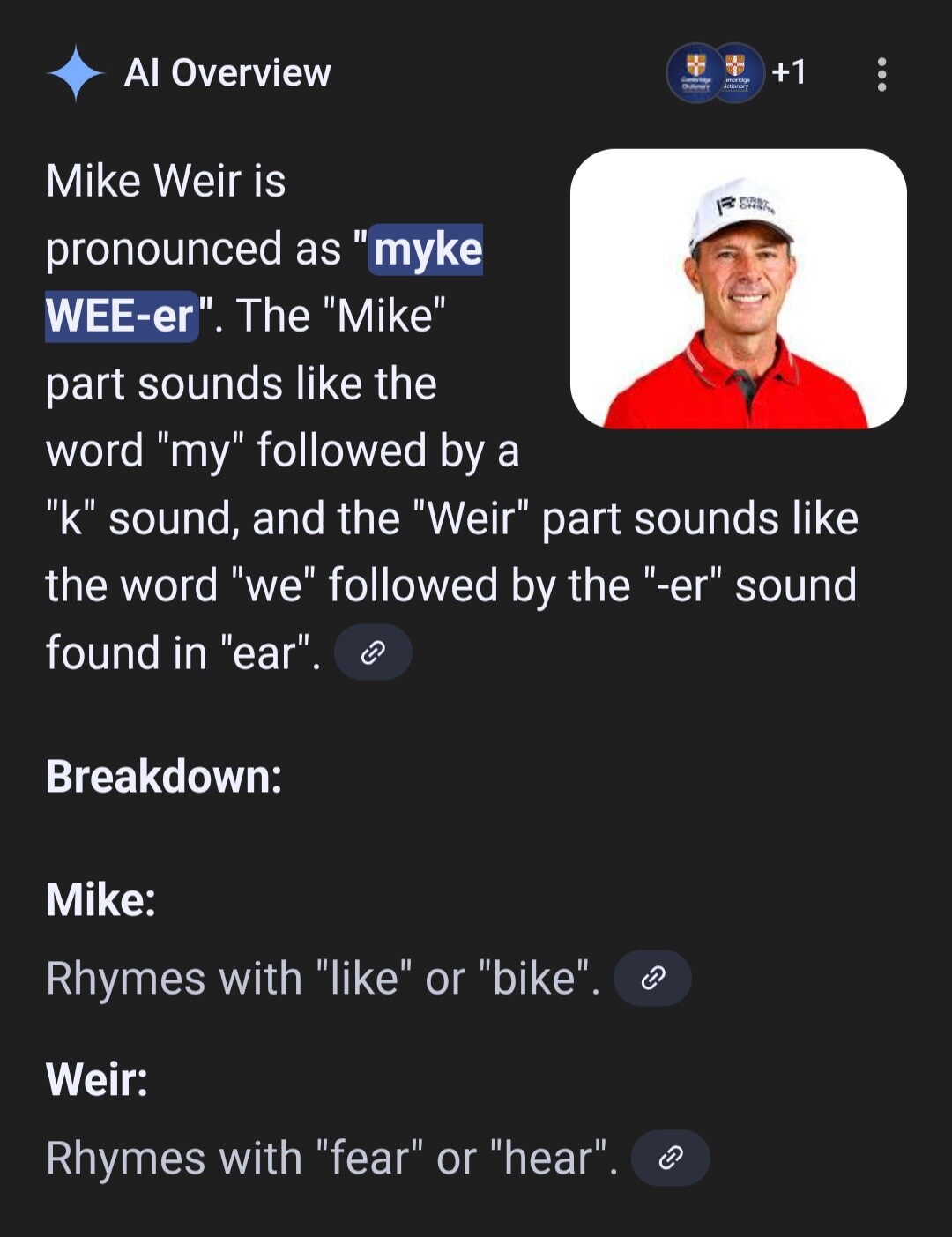Open the AI Overview overflow menu
This screenshot has height=1237, width=952.
click(881, 75)
